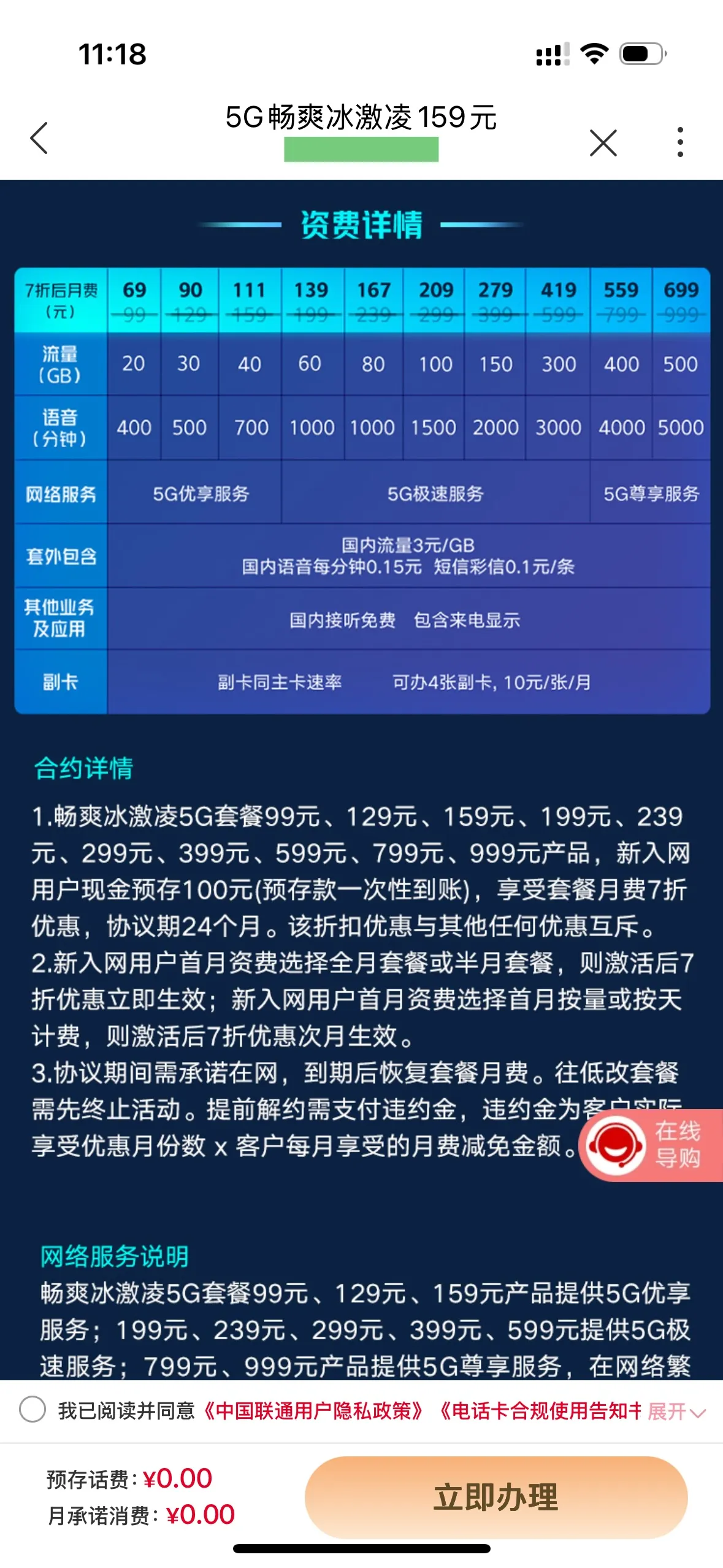
Task: Go back to the previous page
Action: (39, 138)
